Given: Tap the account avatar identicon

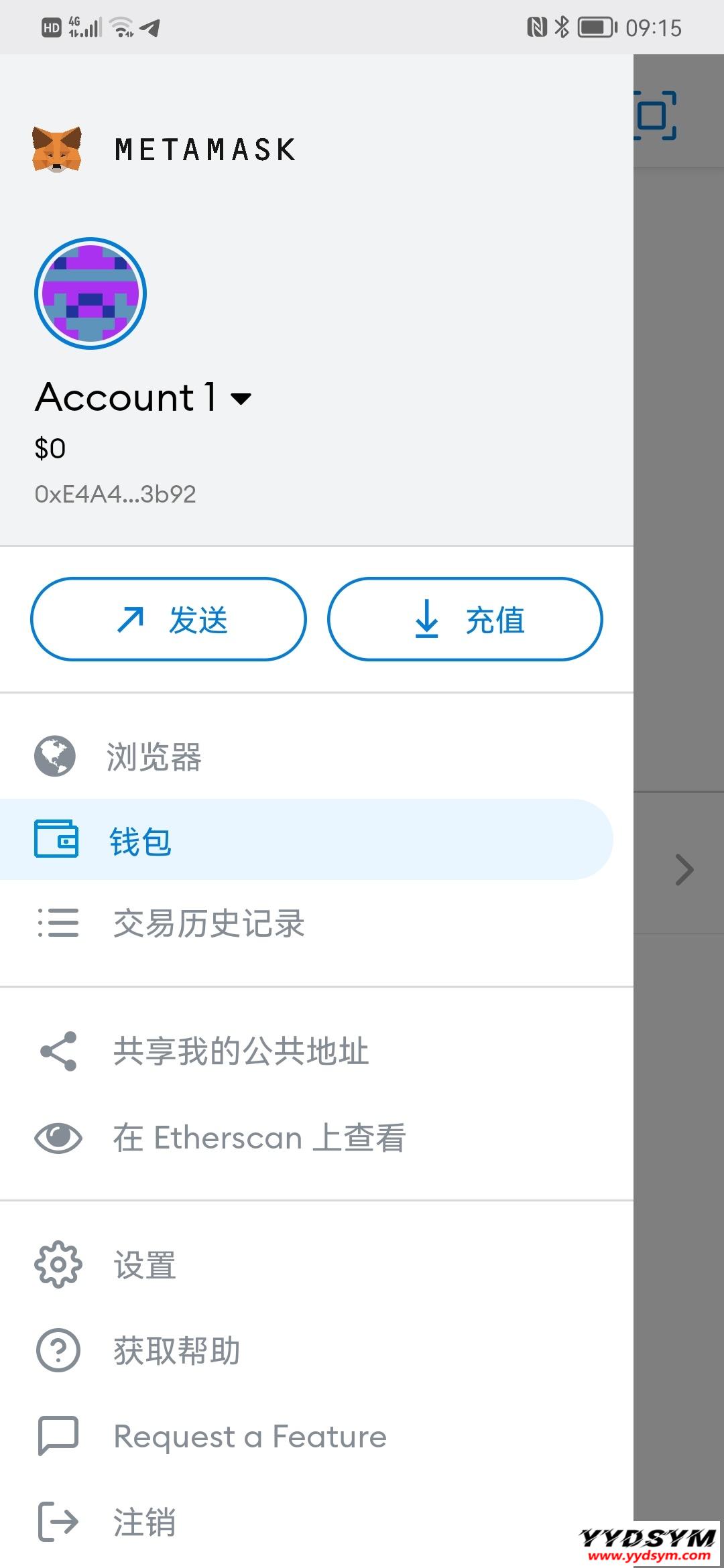Looking at the screenshot, I should 90,293.
